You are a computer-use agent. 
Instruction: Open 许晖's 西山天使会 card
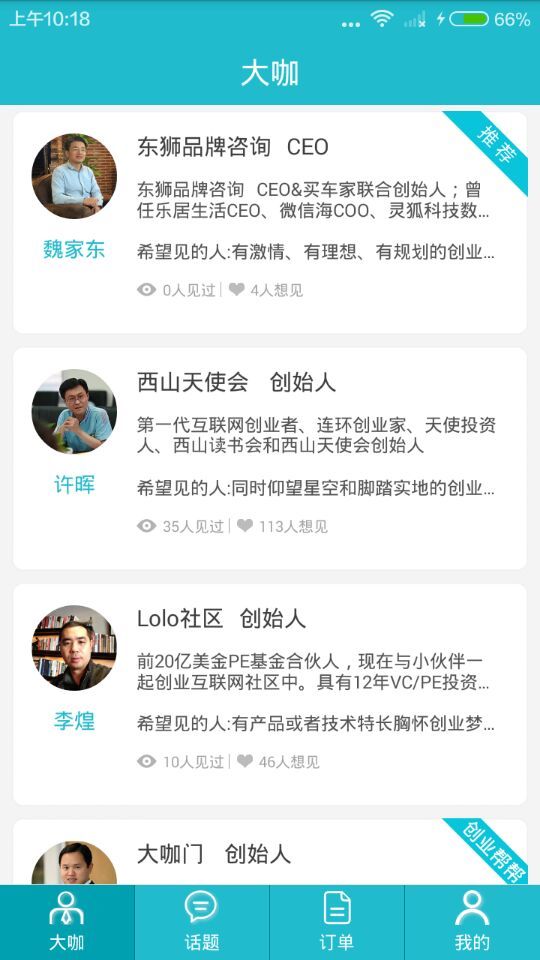270,458
